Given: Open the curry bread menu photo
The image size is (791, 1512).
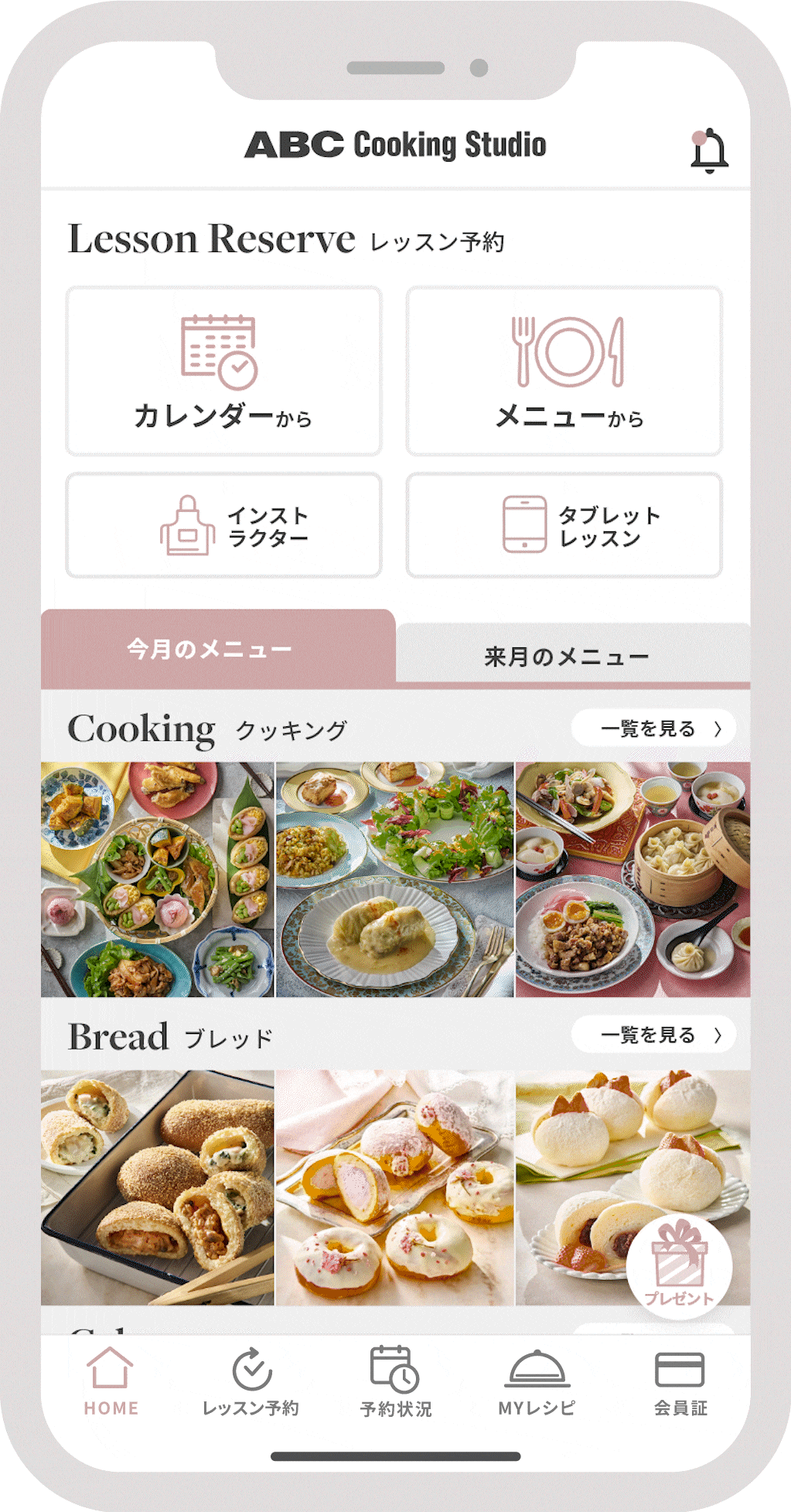Looking at the screenshot, I should click(158, 1187).
